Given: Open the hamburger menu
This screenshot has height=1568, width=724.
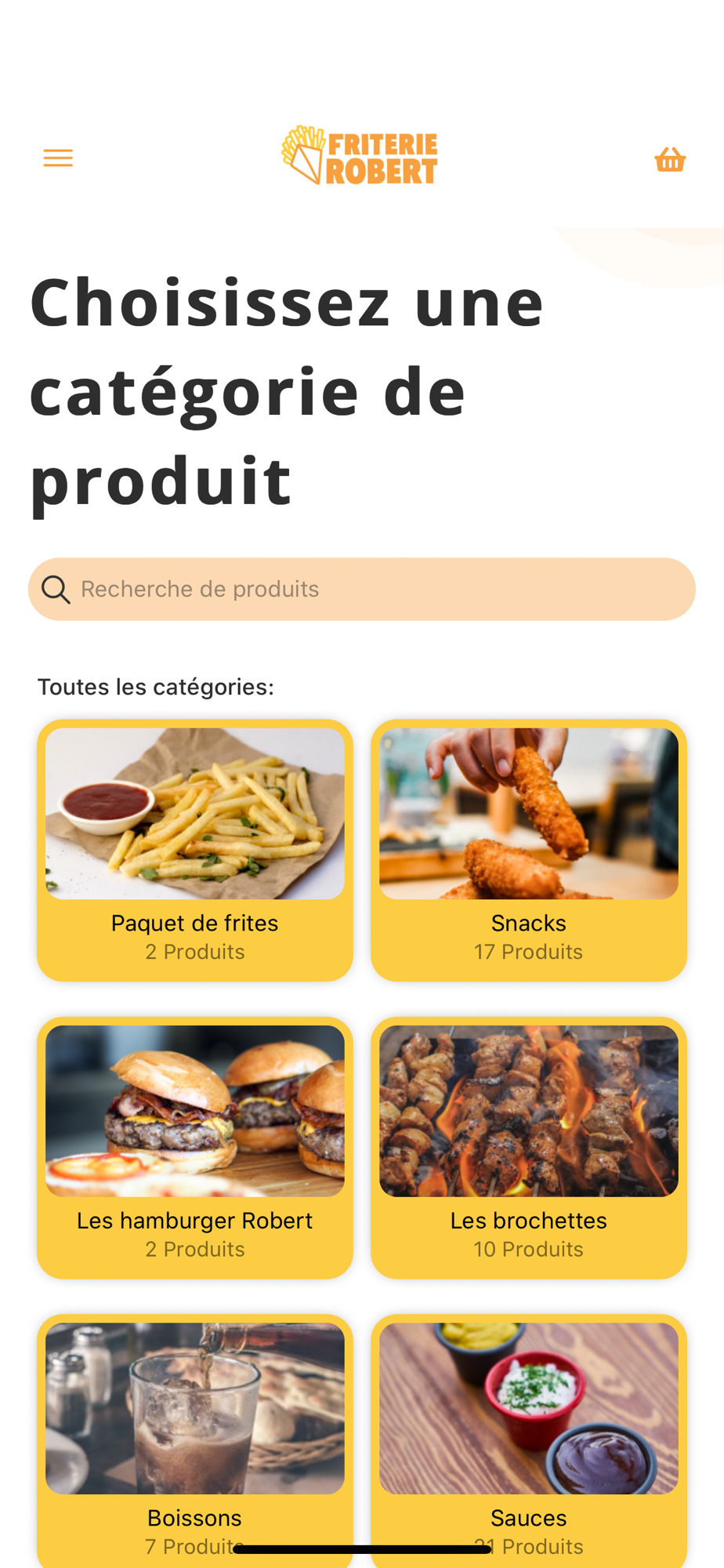Looking at the screenshot, I should point(58,158).
